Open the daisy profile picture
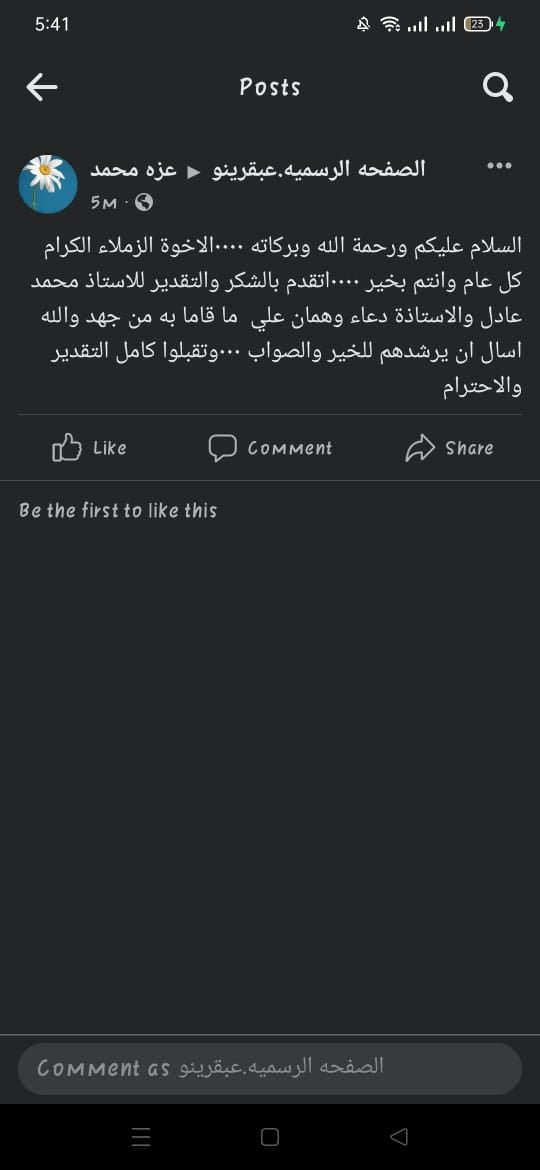This screenshot has height=1170, width=540. click(48, 184)
